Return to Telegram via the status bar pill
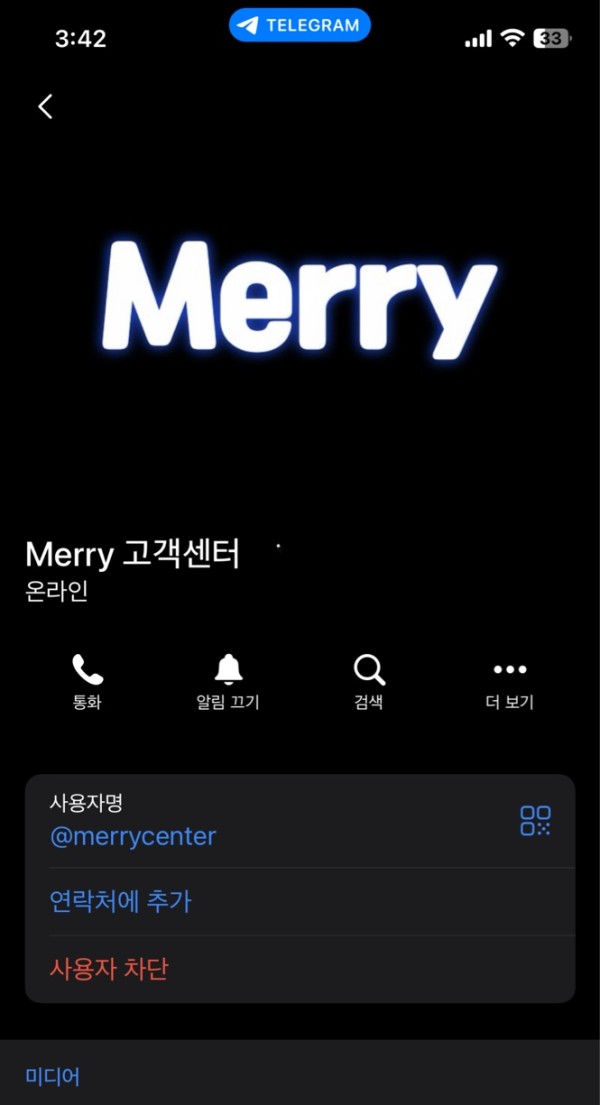The width and height of the screenshot is (600, 1105). click(300, 26)
